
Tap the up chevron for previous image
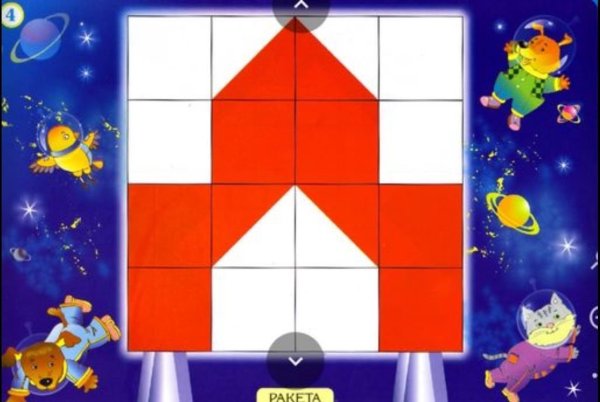tap(300, 6)
